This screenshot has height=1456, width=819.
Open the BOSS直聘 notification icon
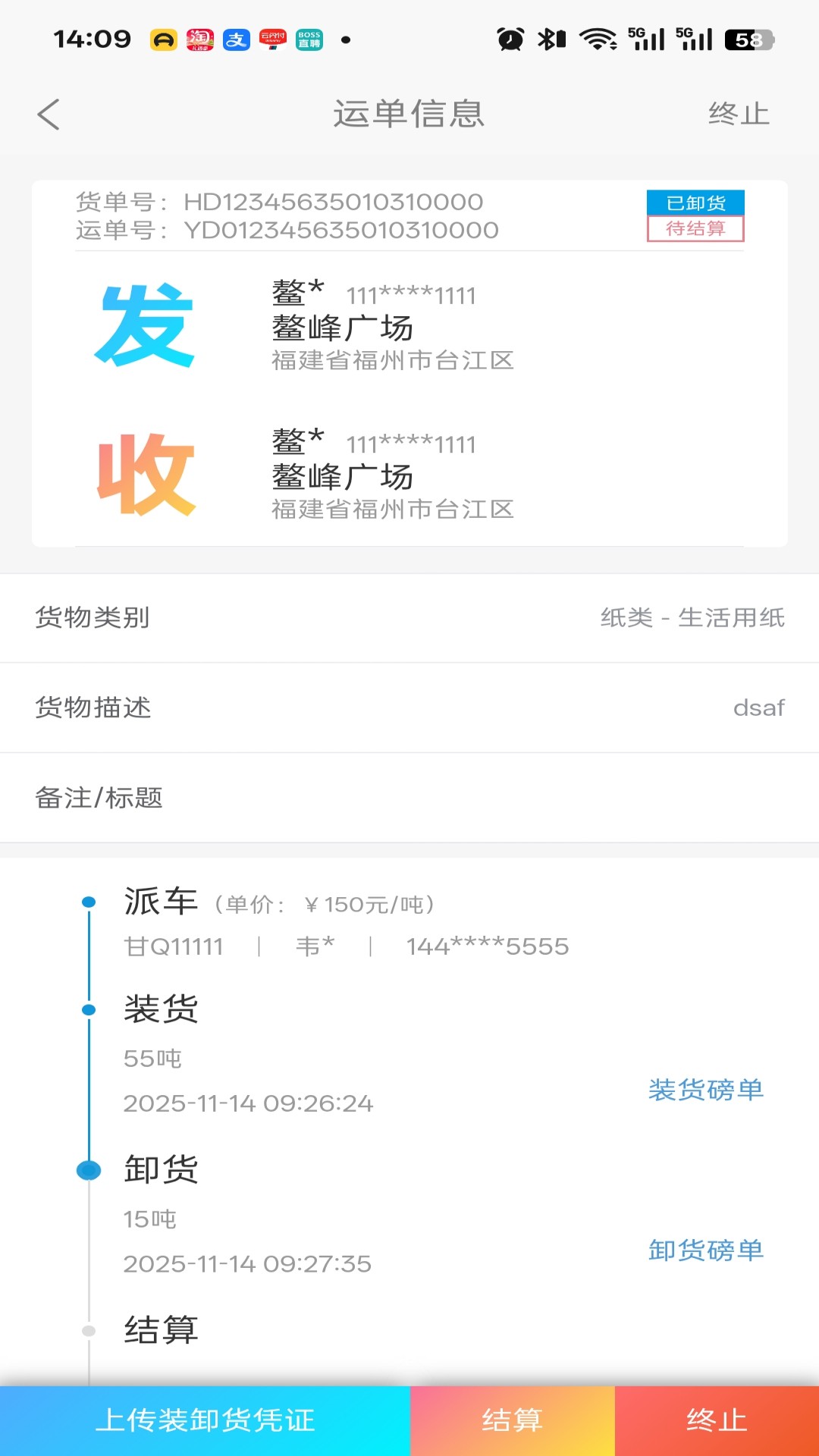point(309,39)
